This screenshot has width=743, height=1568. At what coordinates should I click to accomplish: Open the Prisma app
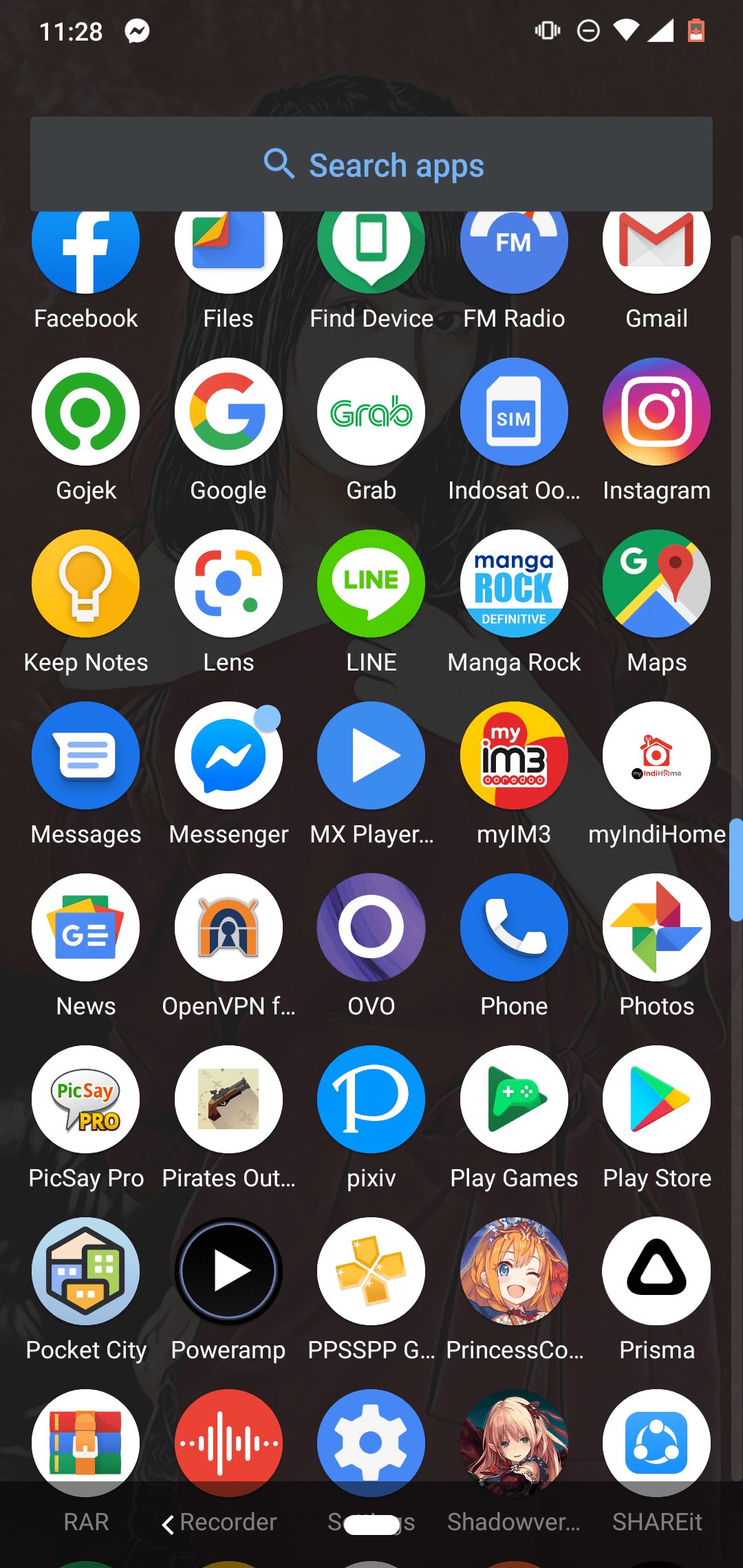[x=656, y=1272]
